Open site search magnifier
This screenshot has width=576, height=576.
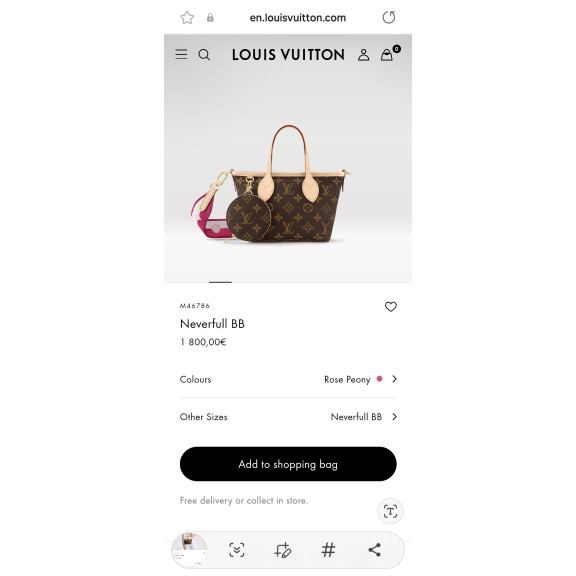[204, 55]
